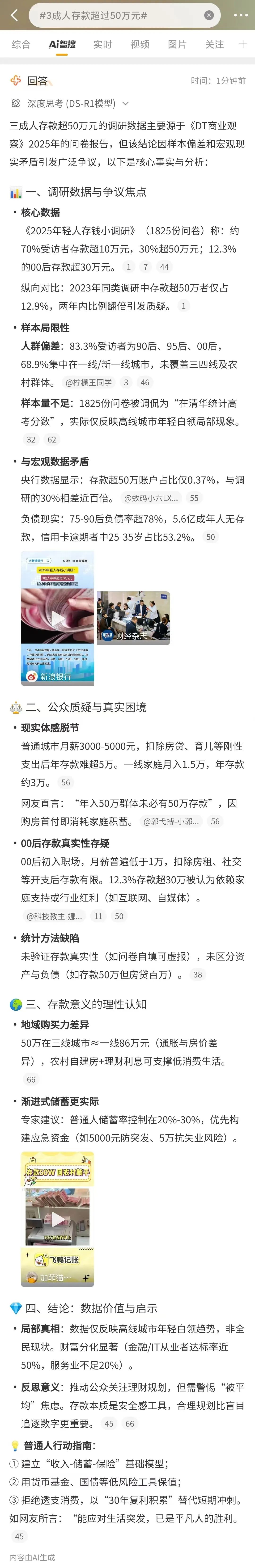255x1568 pixels.
Task: Tap the search box with 存款 hashtag
Action: click(x=116, y=15)
